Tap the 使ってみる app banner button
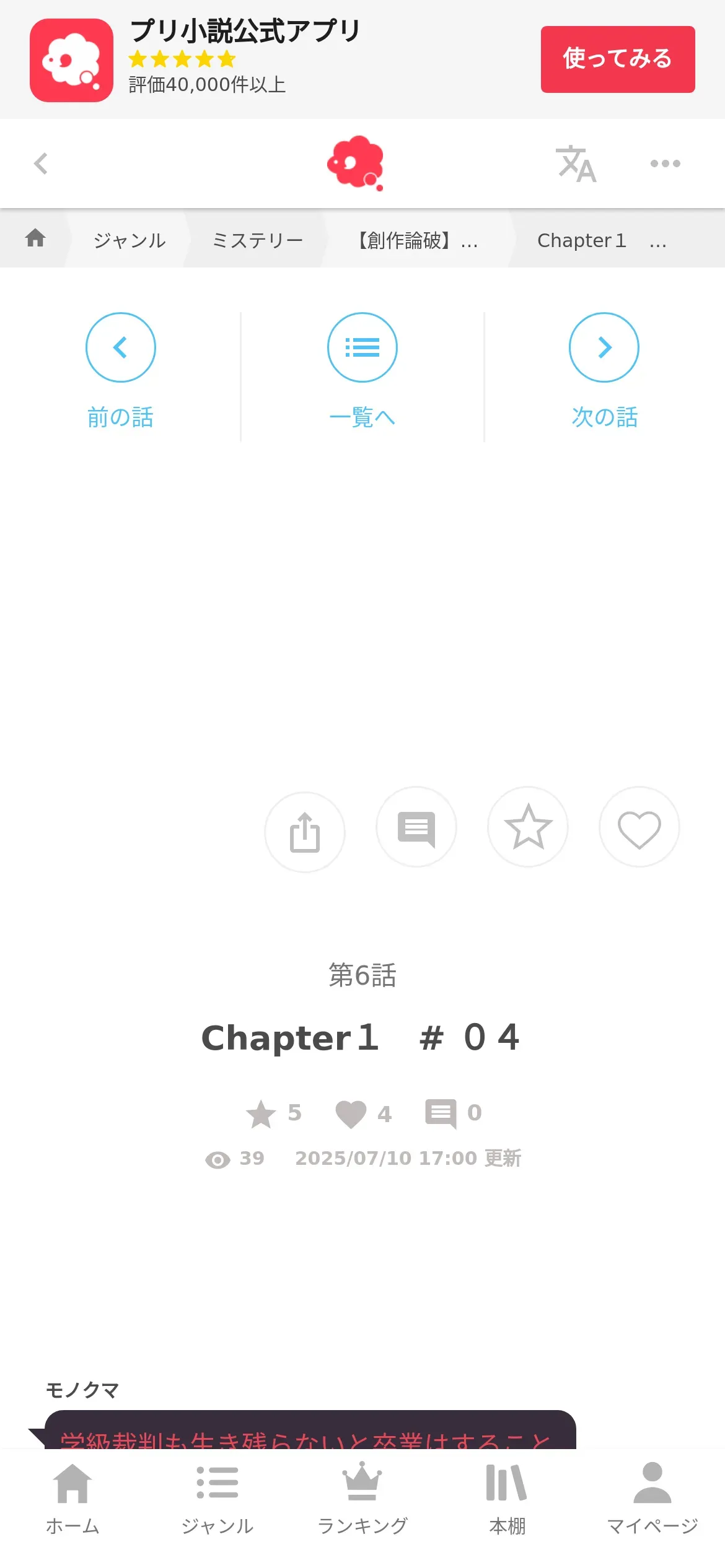The width and height of the screenshot is (725, 1568). coord(618,59)
